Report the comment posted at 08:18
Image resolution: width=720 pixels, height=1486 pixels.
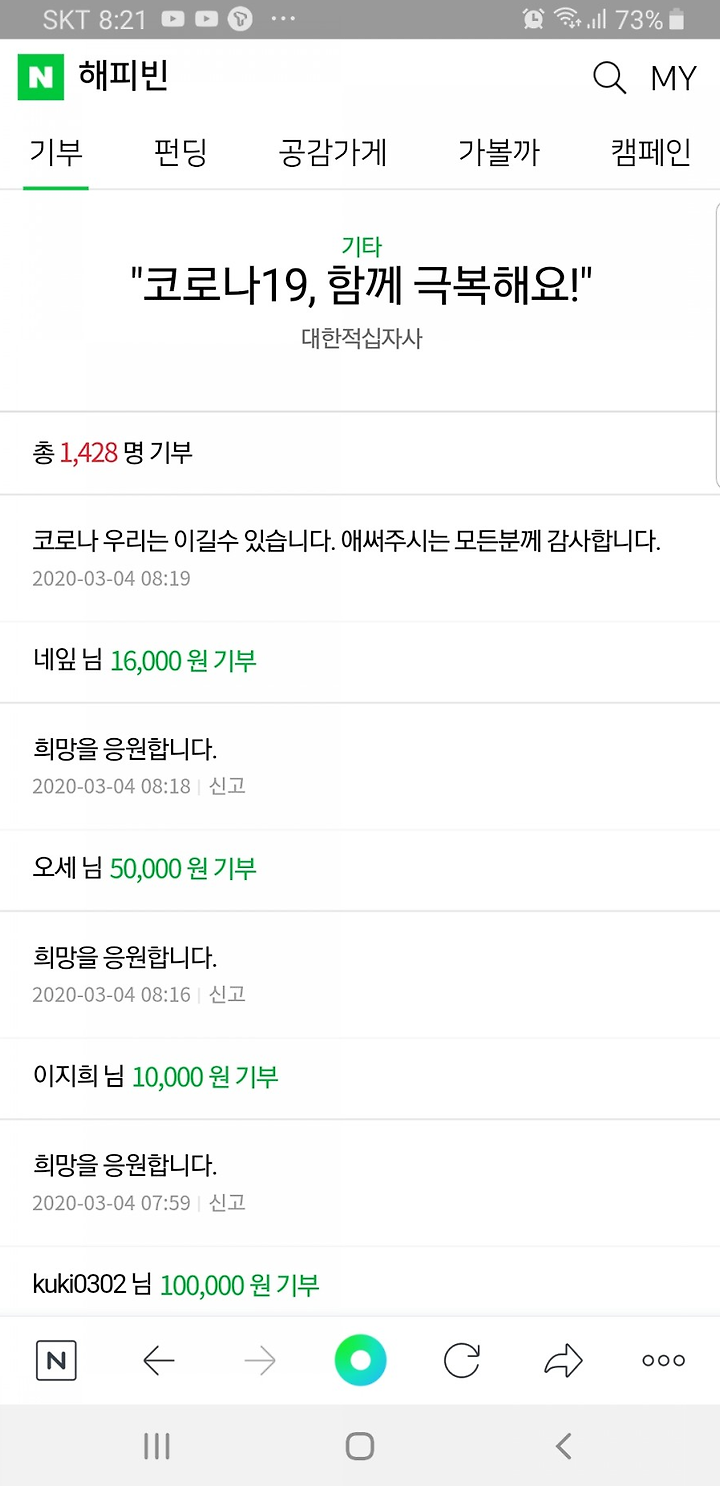pos(227,786)
